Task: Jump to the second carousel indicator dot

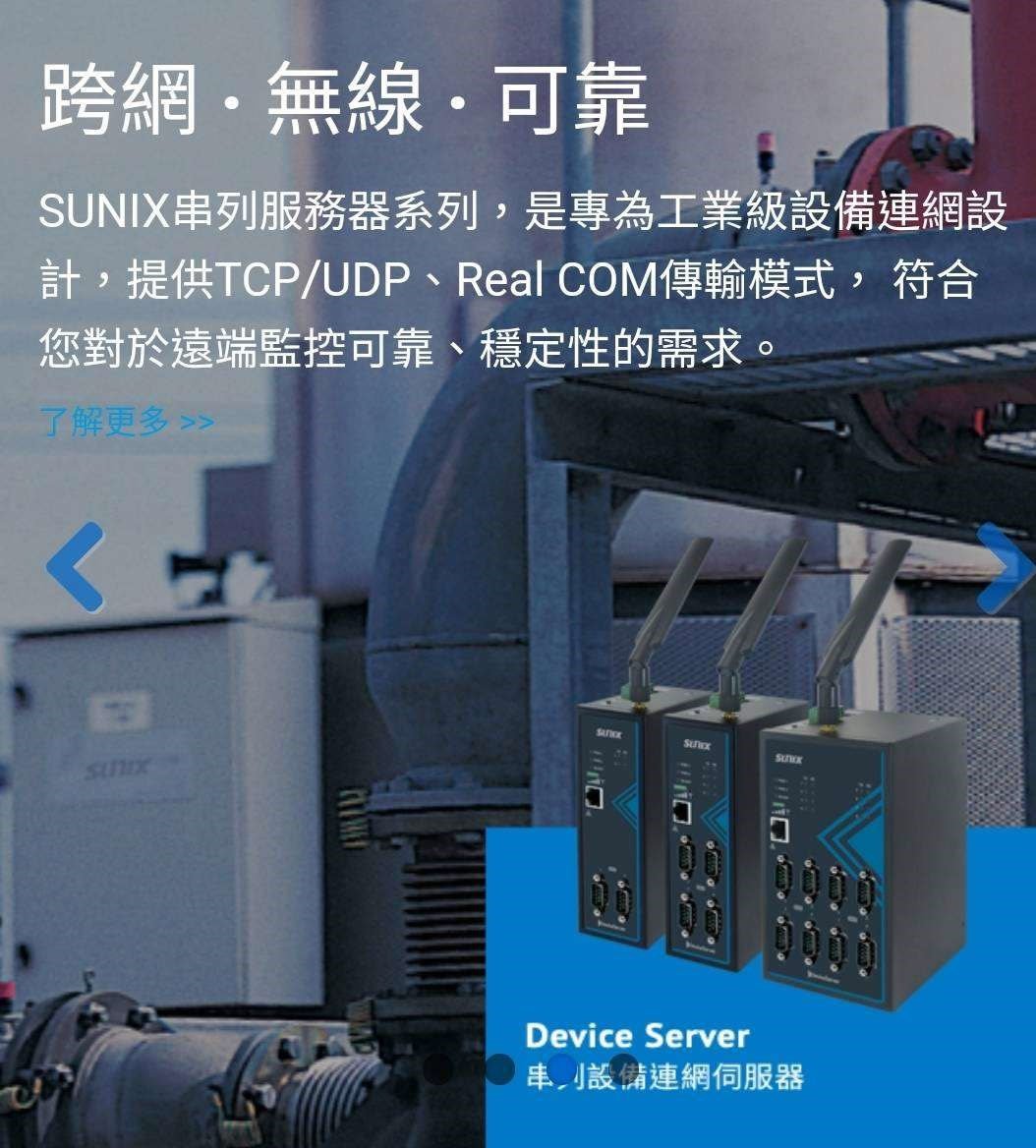Action: 500,1068
